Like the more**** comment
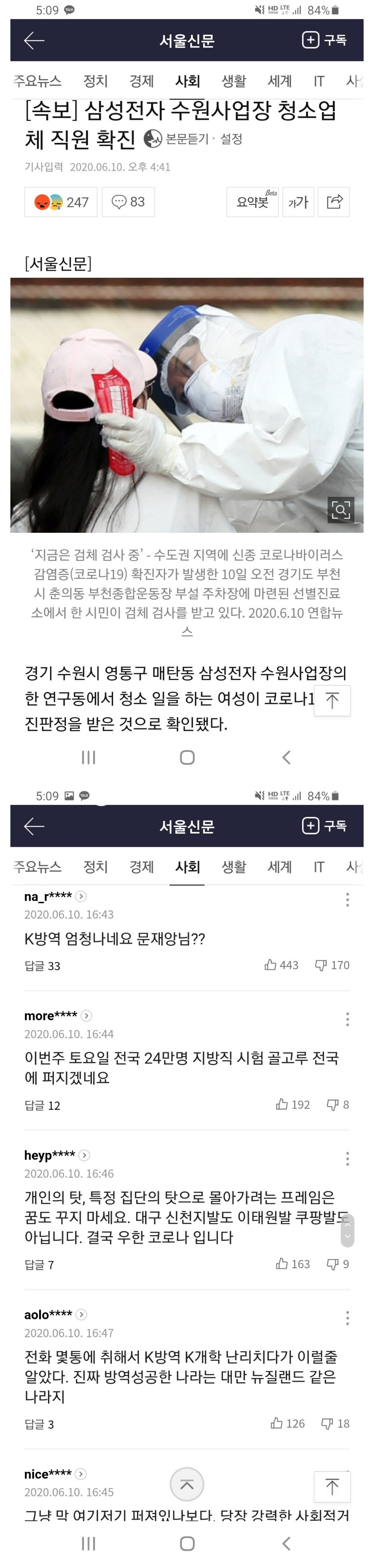The width and height of the screenshot is (368, 1568). [x=293, y=1104]
